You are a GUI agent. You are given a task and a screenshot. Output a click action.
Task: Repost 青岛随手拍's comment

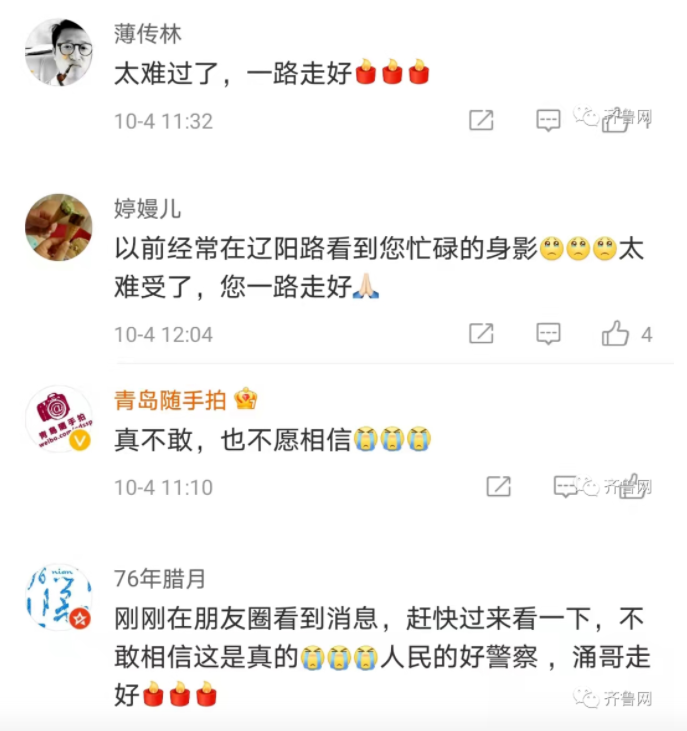point(498,487)
